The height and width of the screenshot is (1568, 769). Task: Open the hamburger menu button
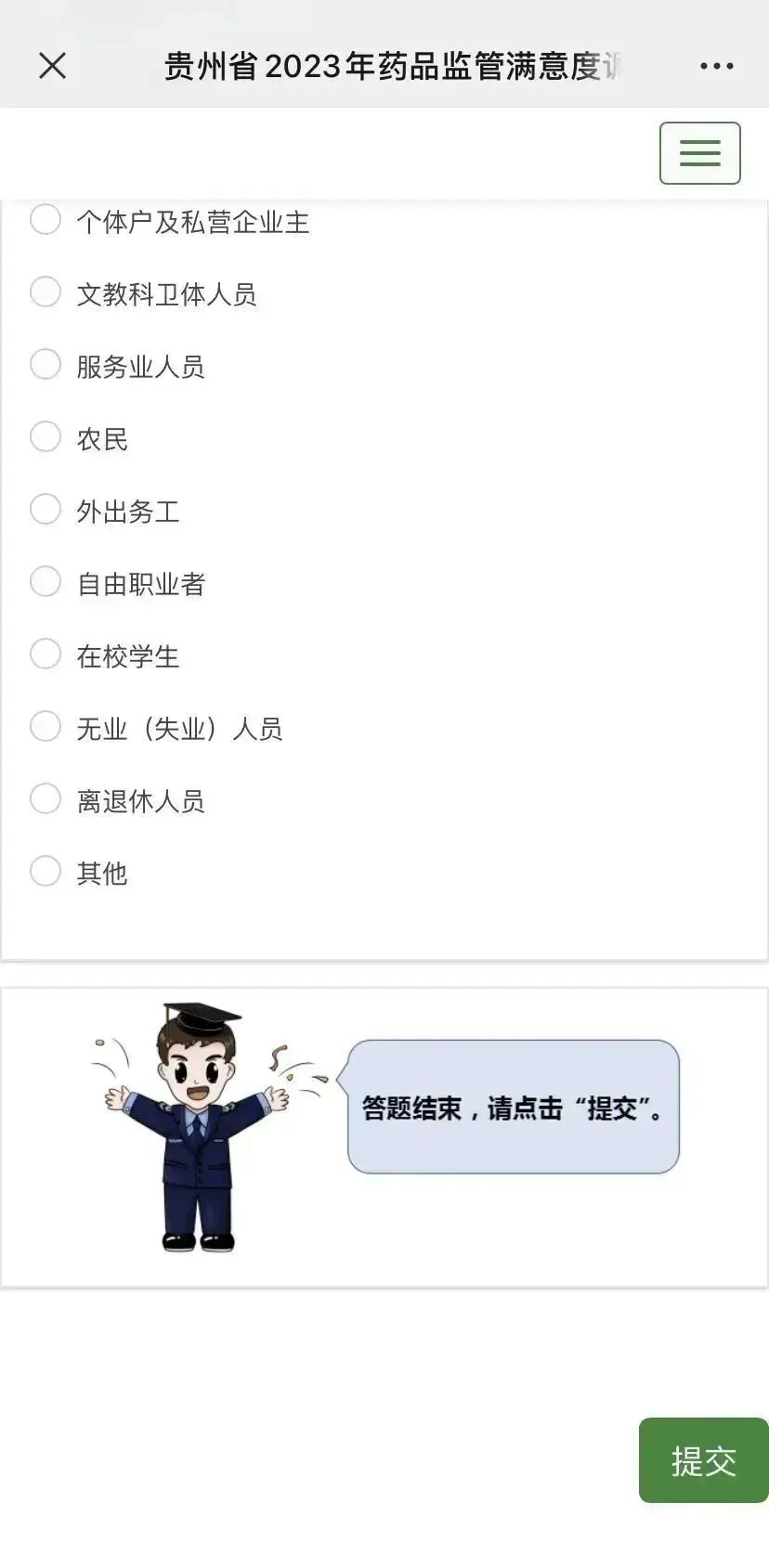(x=699, y=153)
